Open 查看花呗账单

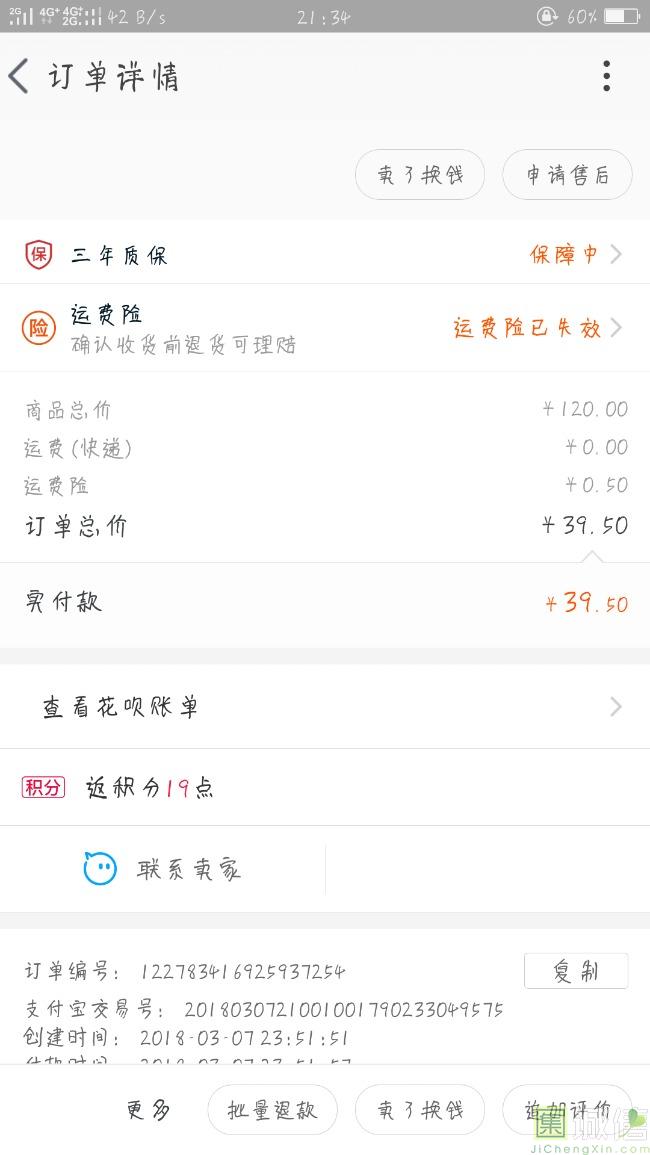[x=324, y=707]
